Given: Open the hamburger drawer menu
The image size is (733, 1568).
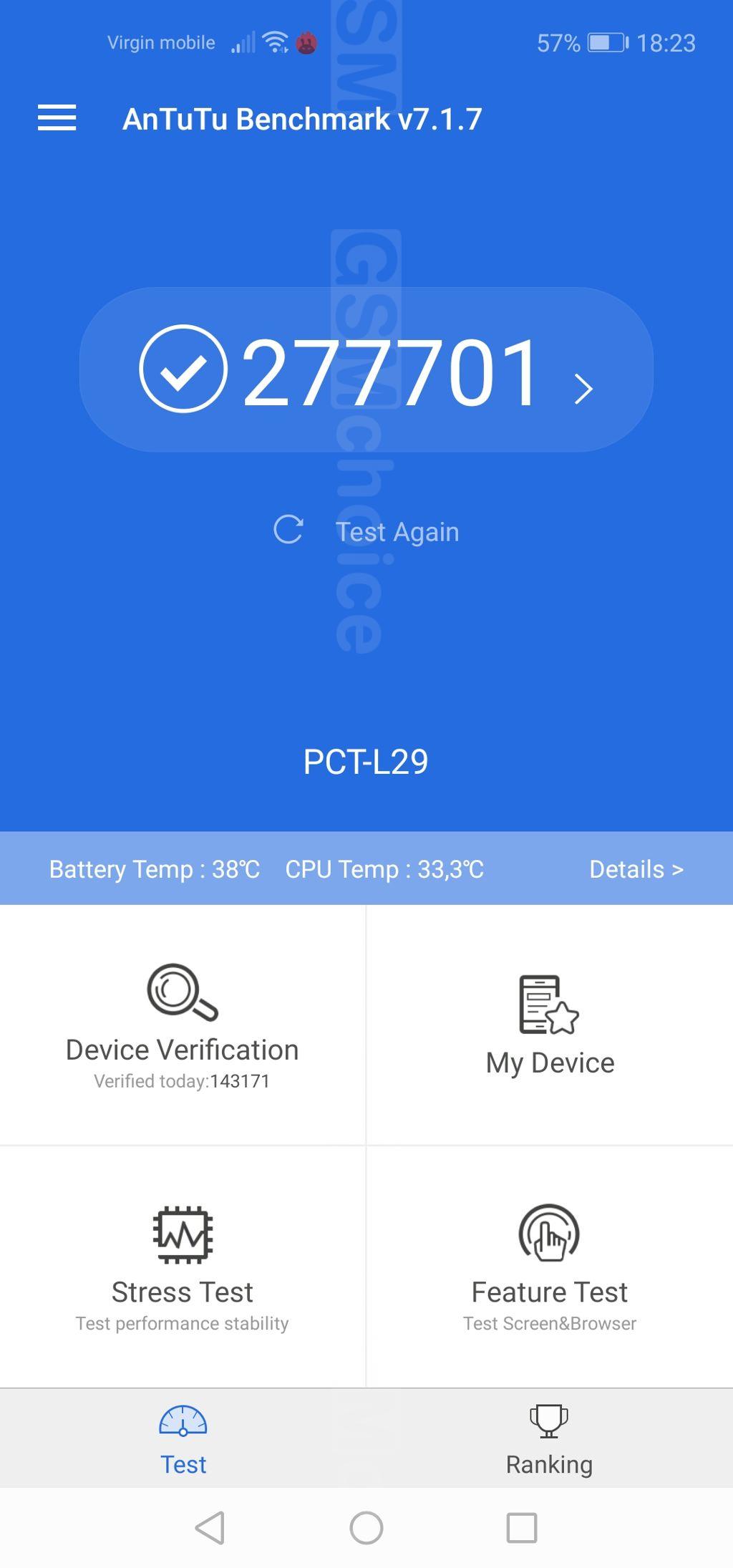Looking at the screenshot, I should point(57,118).
